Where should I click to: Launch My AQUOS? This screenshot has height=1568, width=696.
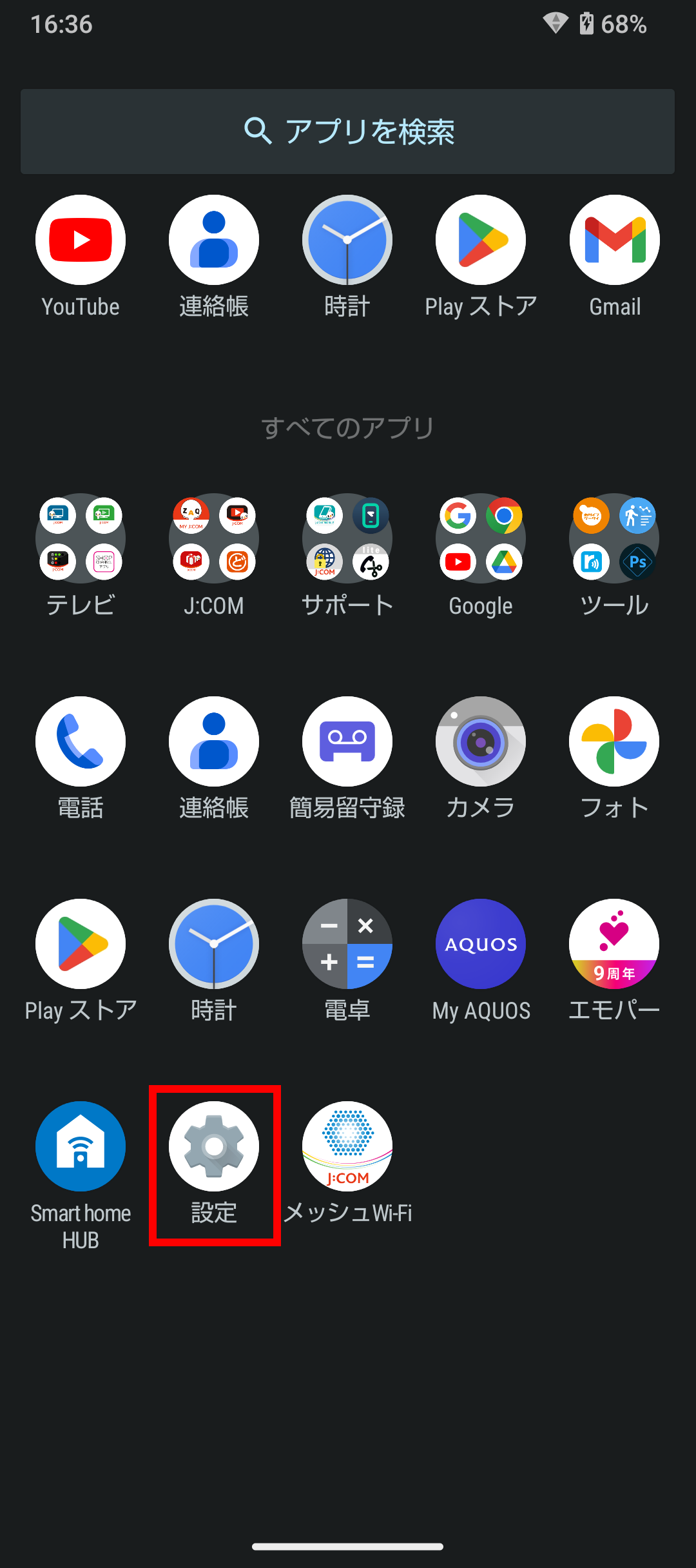(481, 944)
